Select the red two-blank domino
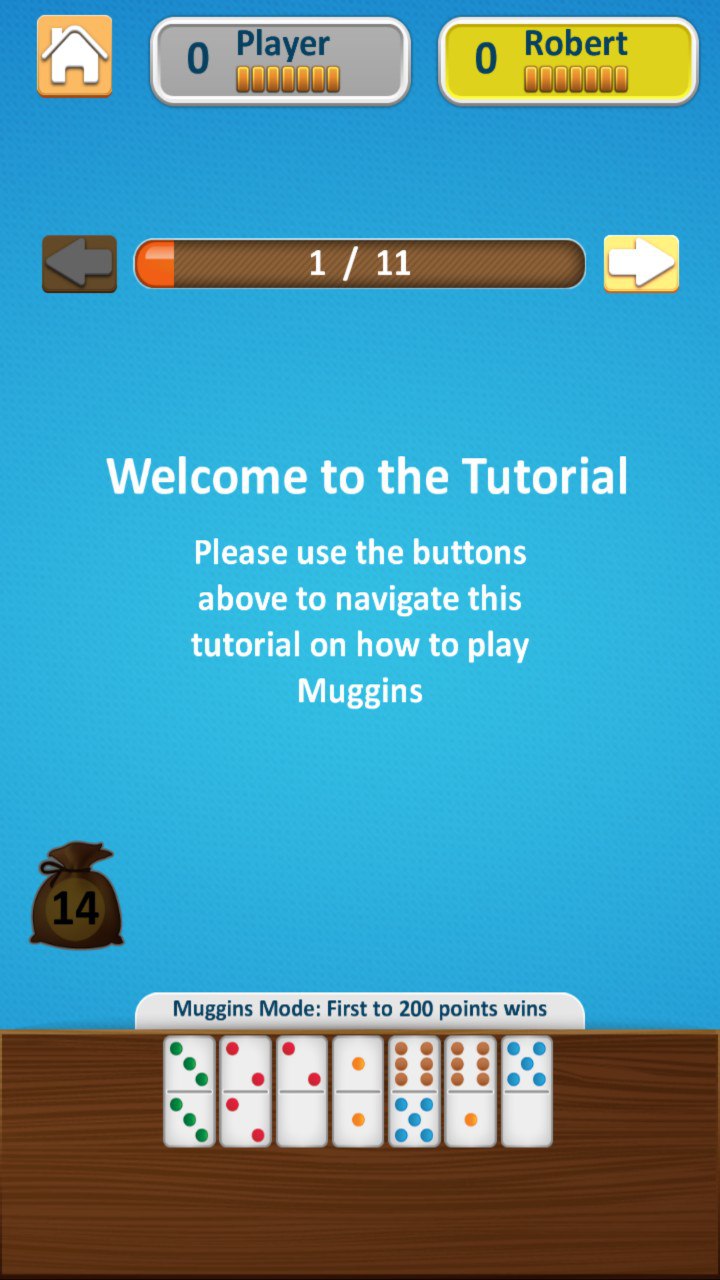 click(301, 1091)
